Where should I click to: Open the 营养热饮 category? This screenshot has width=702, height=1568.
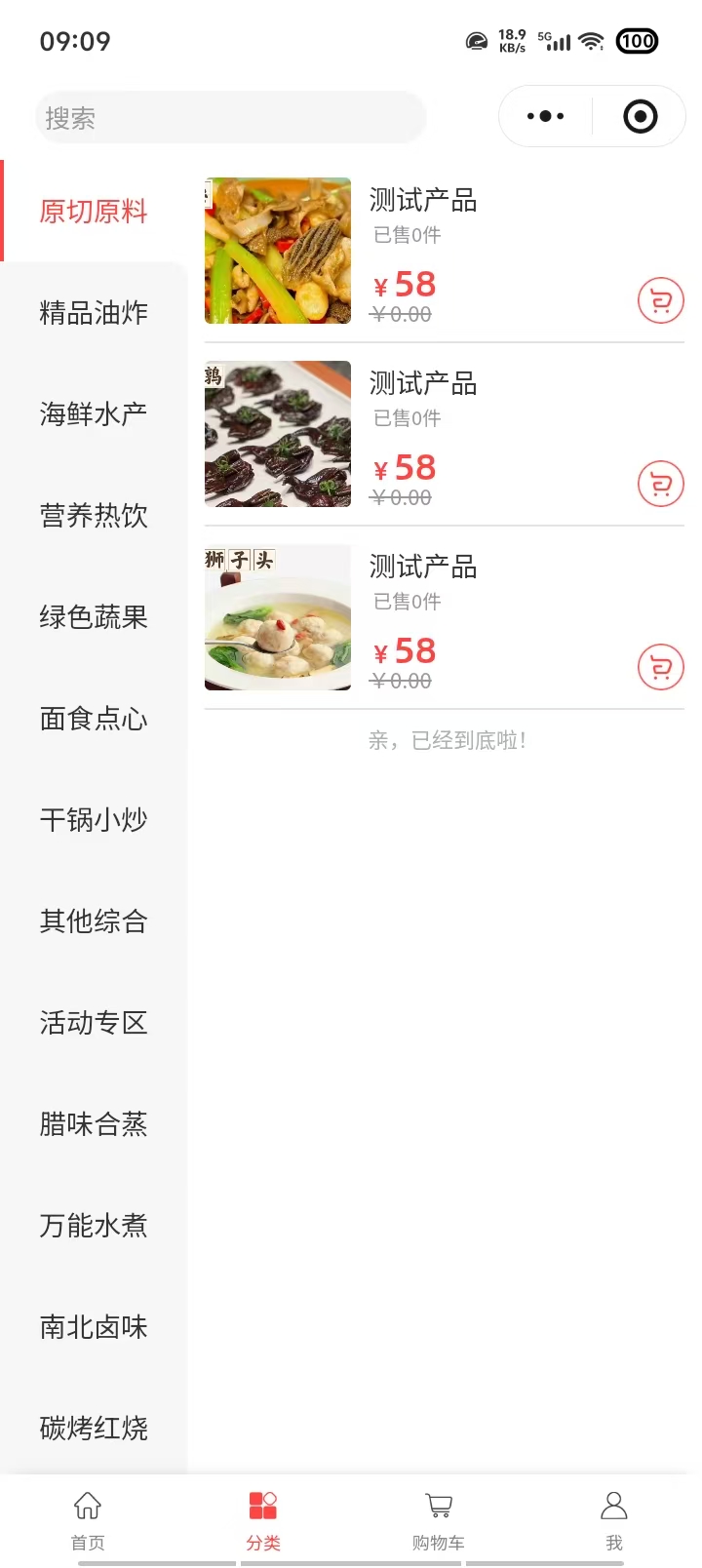94,516
